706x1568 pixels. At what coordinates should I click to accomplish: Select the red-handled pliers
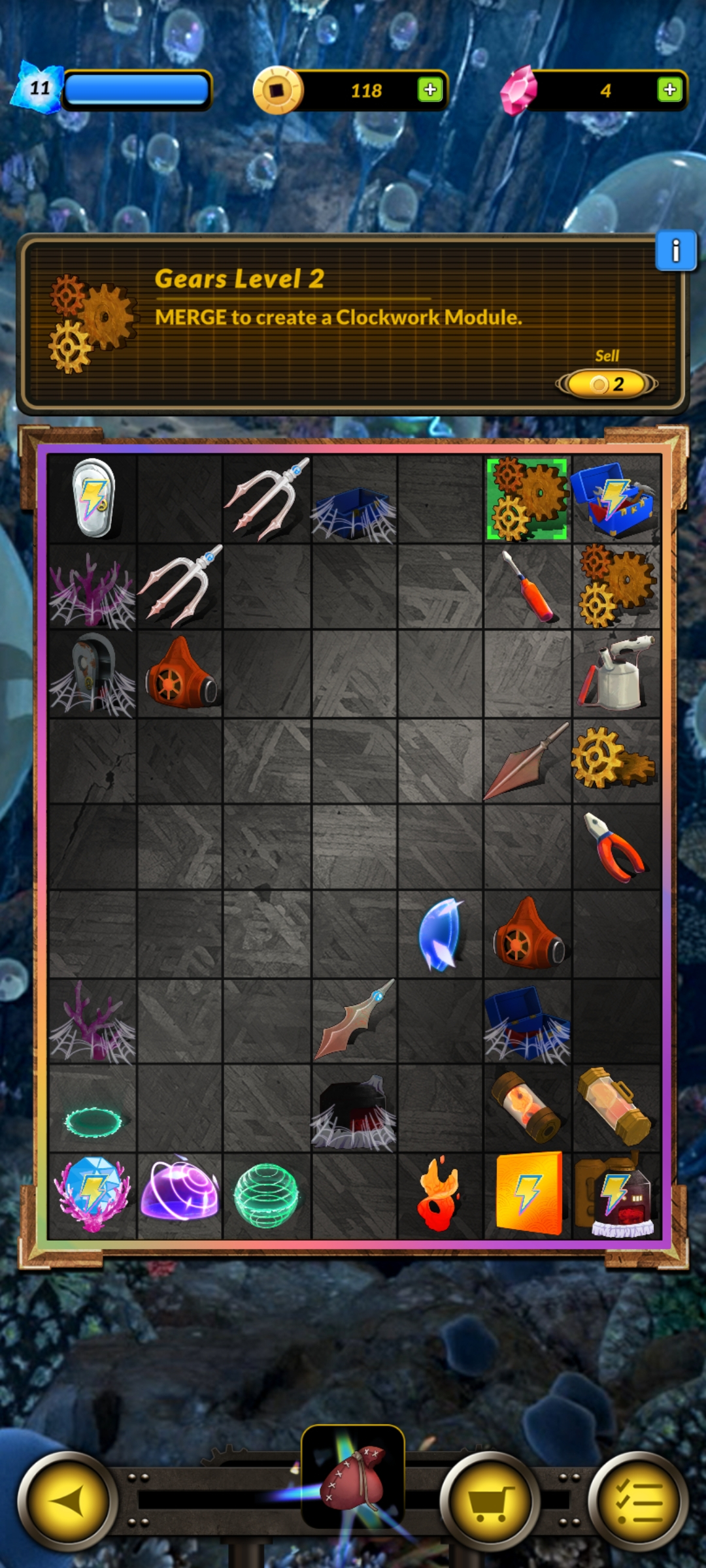[x=614, y=847]
